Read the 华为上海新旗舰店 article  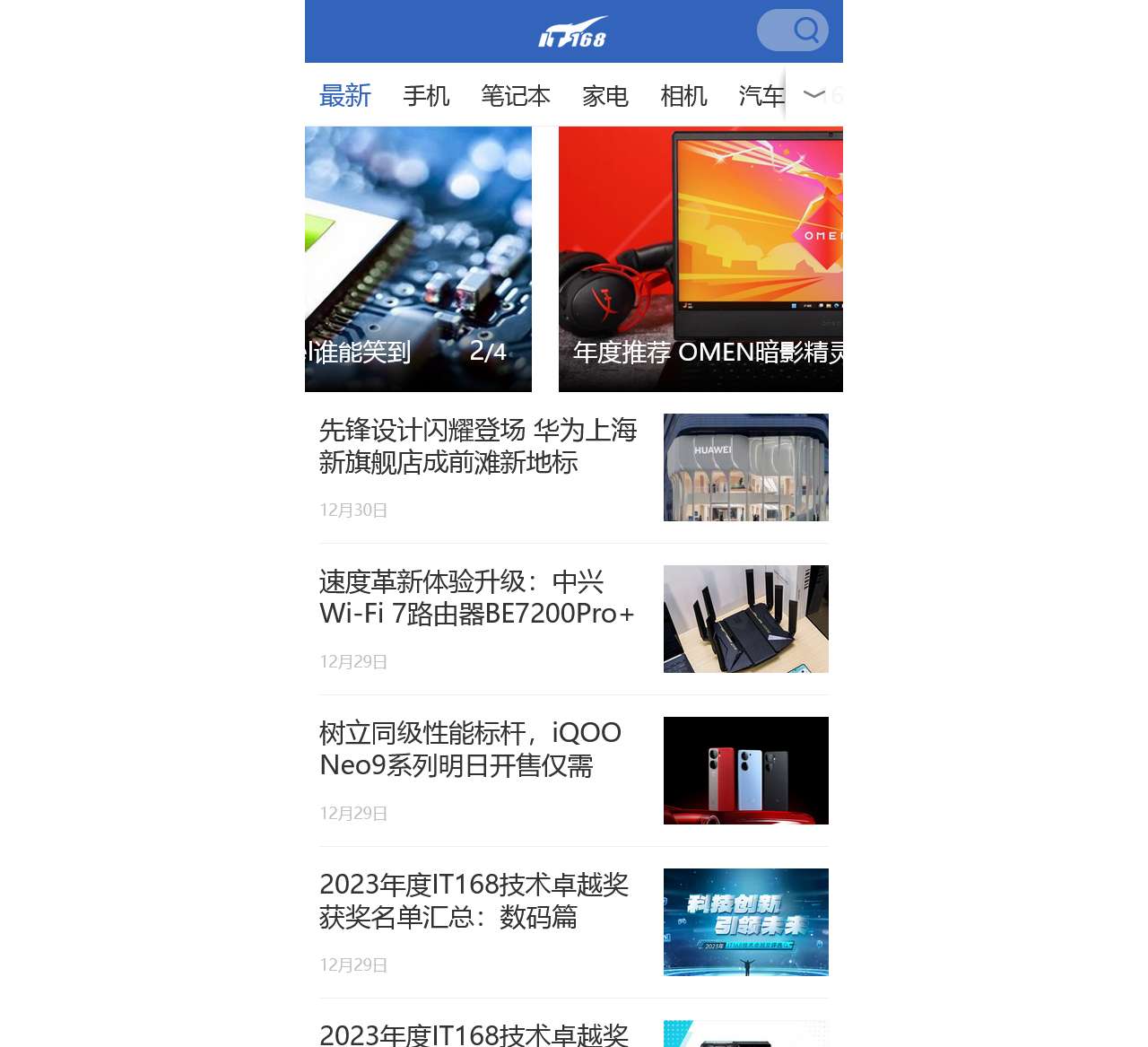click(478, 446)
